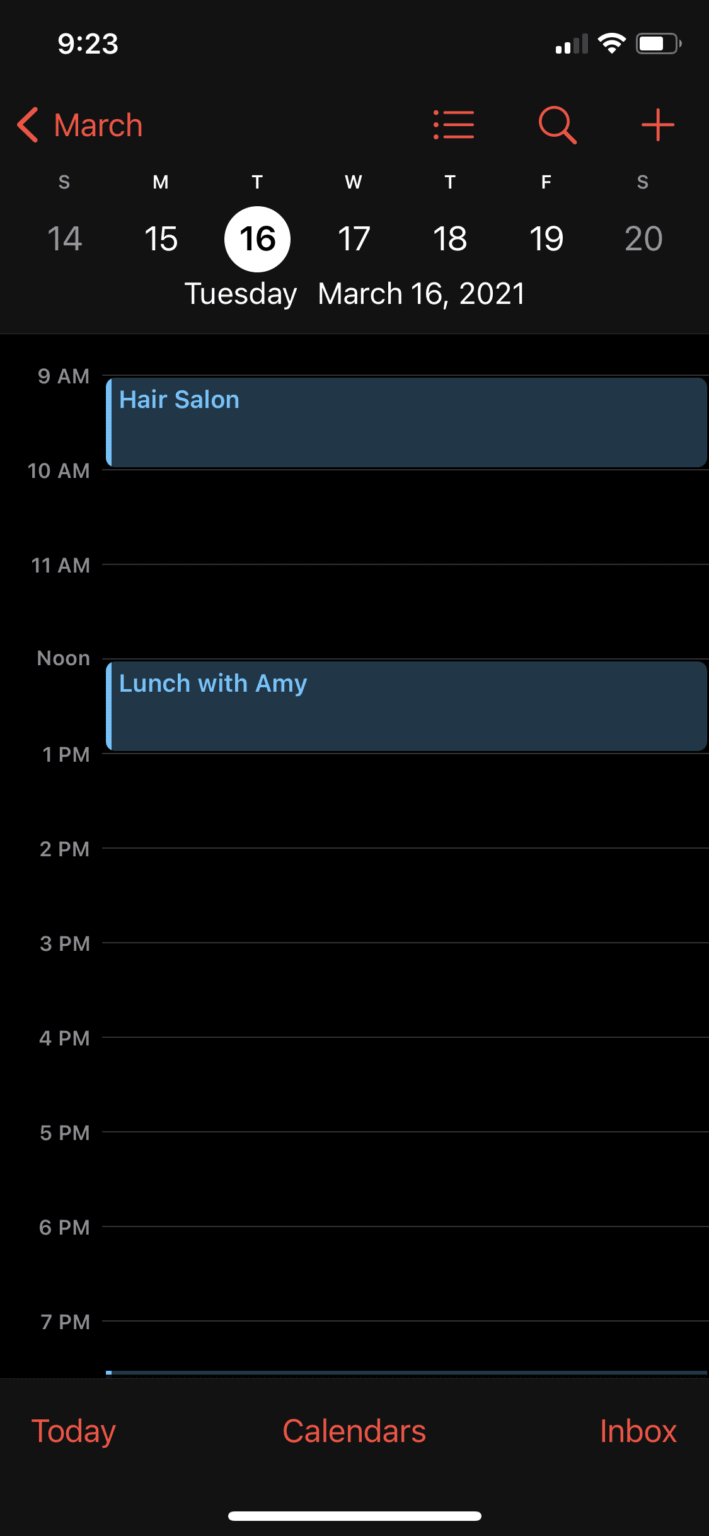
Task: Select Wednesday the 17th
Action: [x=354, y=239]
